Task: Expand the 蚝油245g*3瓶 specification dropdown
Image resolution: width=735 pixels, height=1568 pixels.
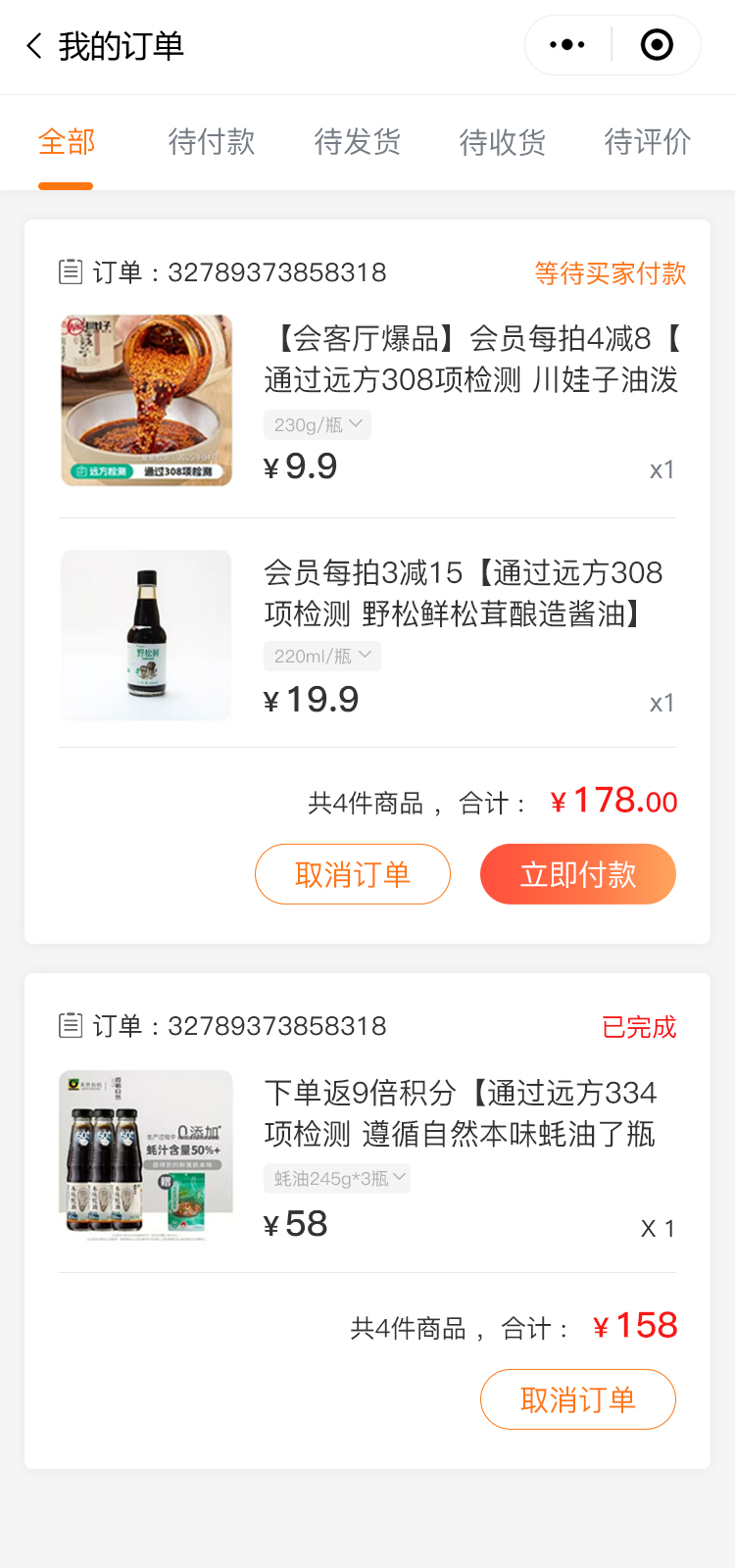Action: [337, 1179]
